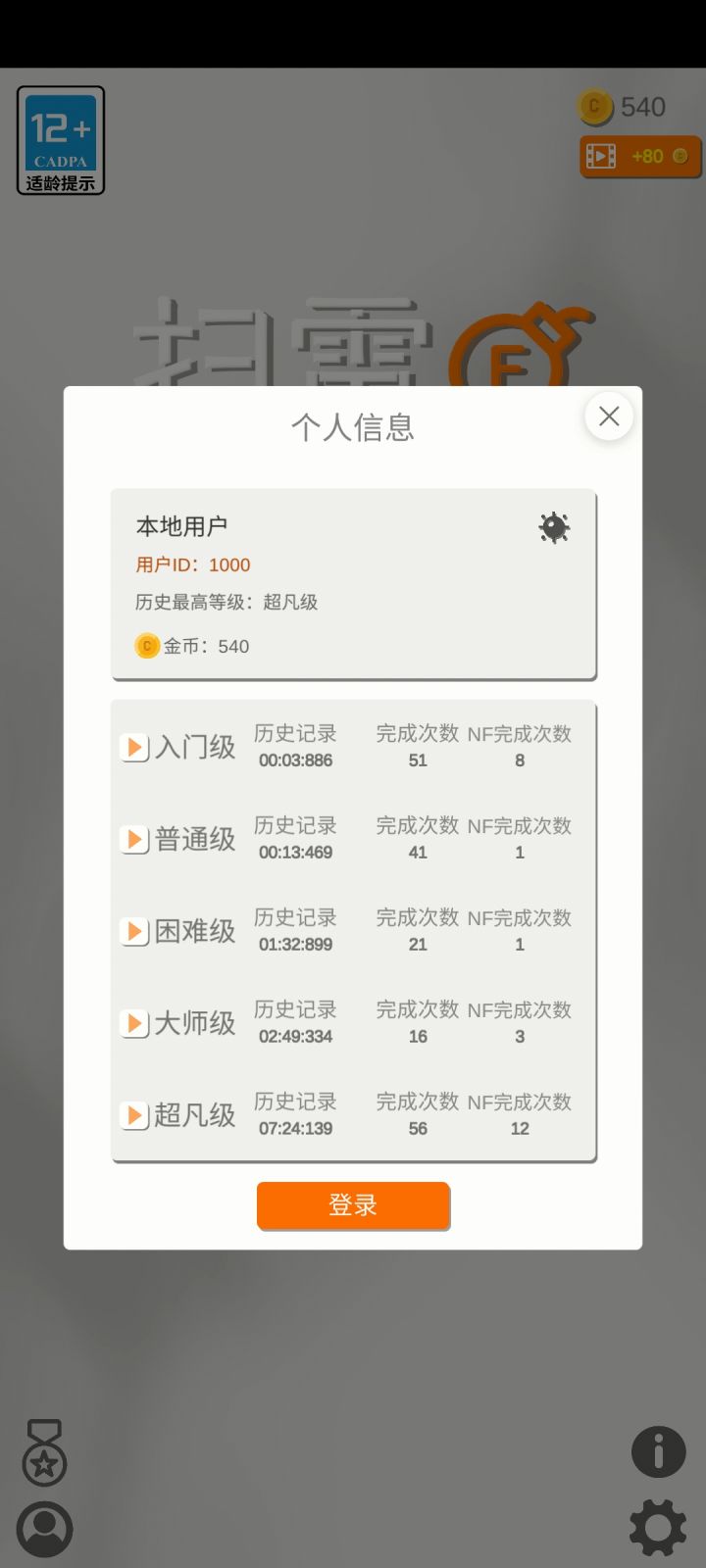
Task: Start the 超凡级 difficulty
Action: tap(134, 1114)
